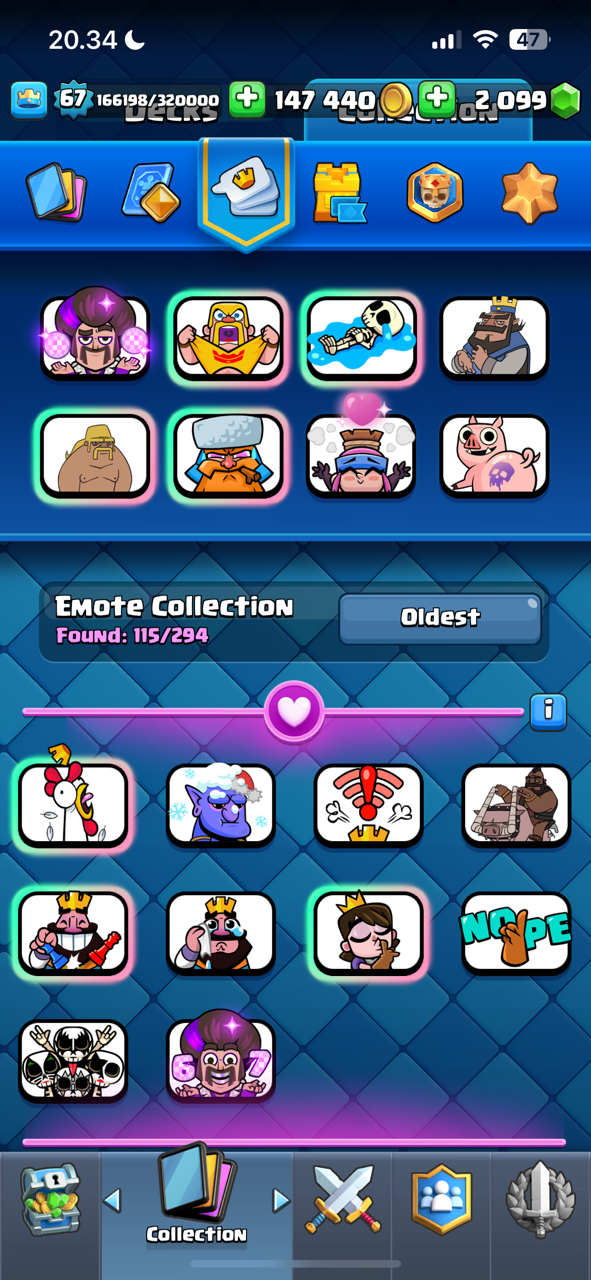Screen dimensions: 591x1280
Task: Open the star-shaped tab
Action: (x=529, y=192)
